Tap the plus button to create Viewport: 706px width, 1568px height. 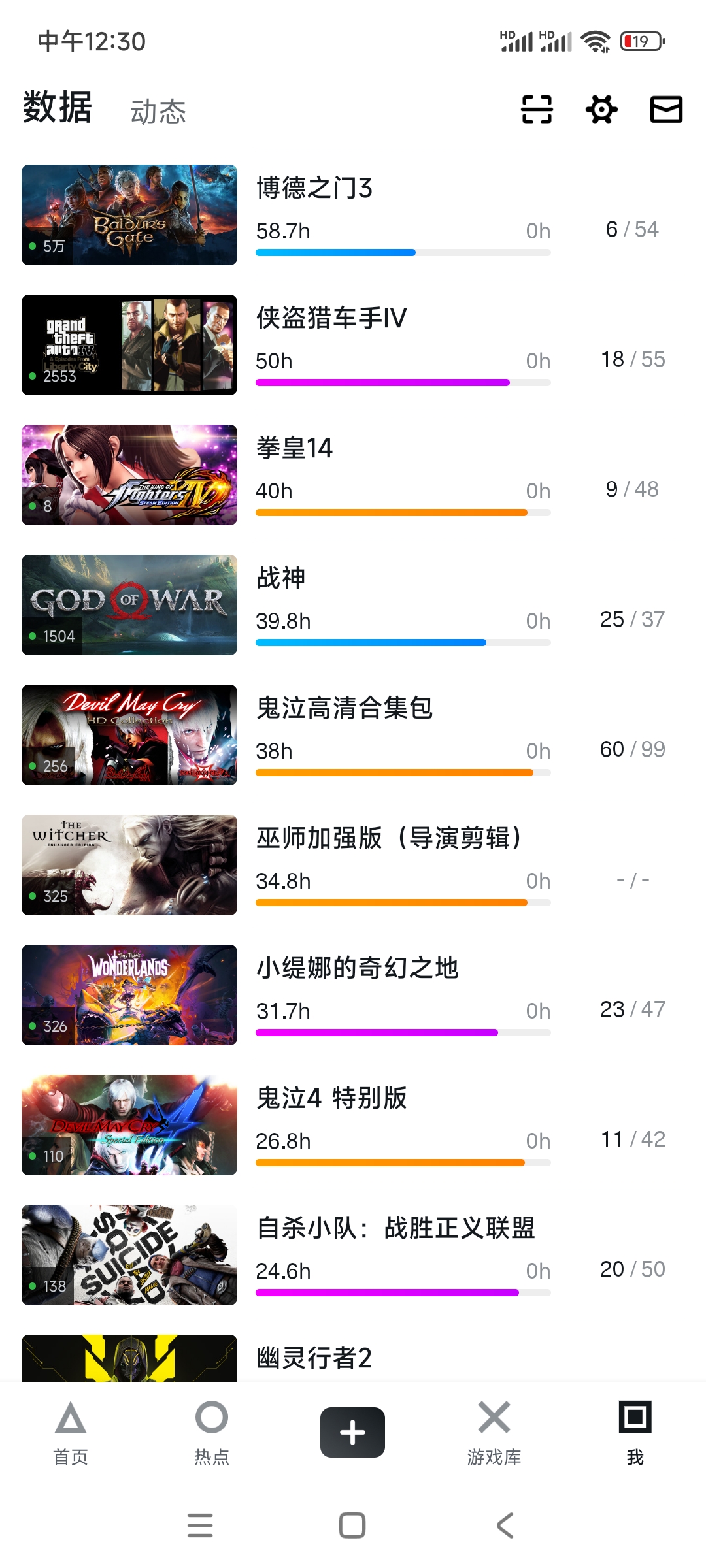pos(352,1432)
